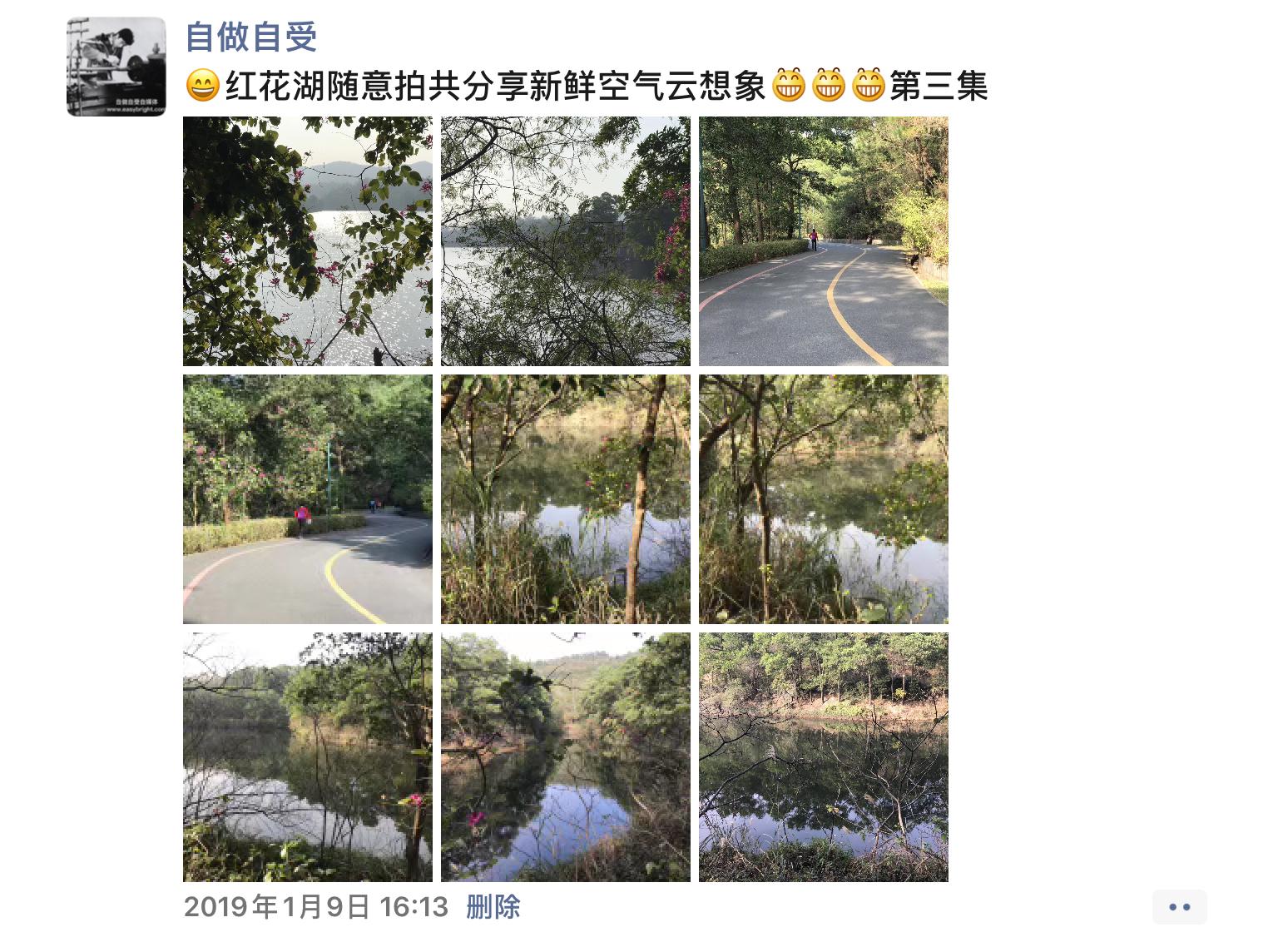Open the like and comment options button
Image resolution: width=1278 pixels, height=952 pixels.
(1179, 907)
